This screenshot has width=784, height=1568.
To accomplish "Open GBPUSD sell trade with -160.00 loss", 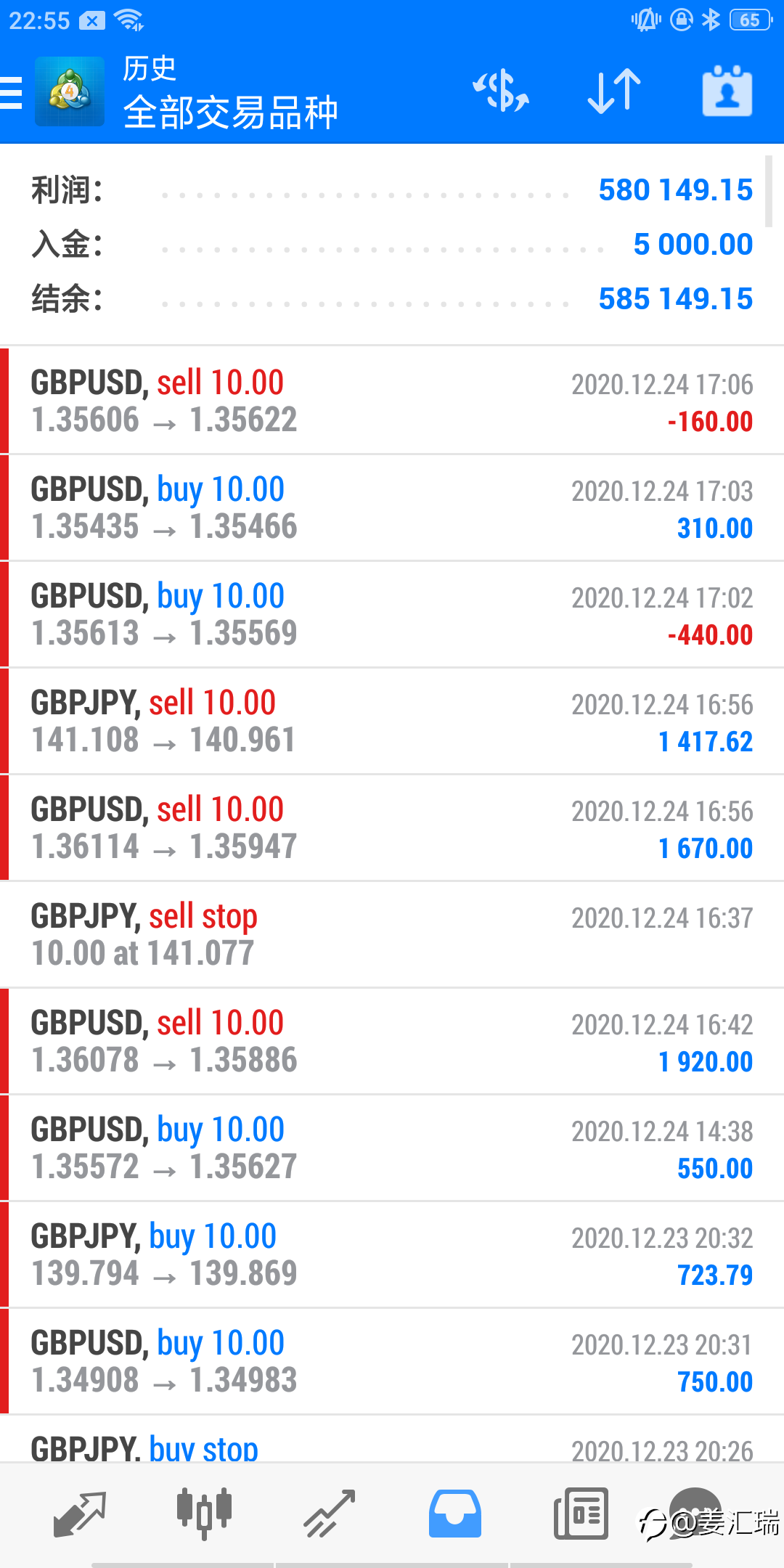I will [392, 401].
